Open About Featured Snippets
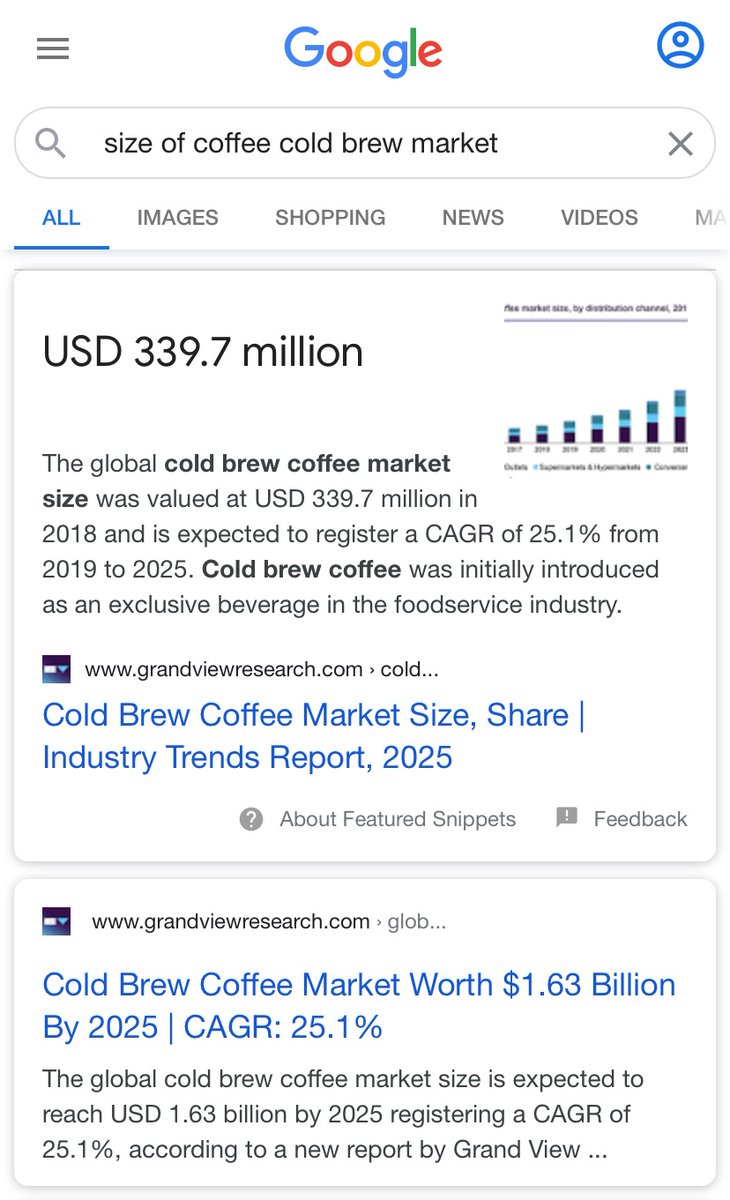Screen dimensions: 730x1200 coord(378,819)
